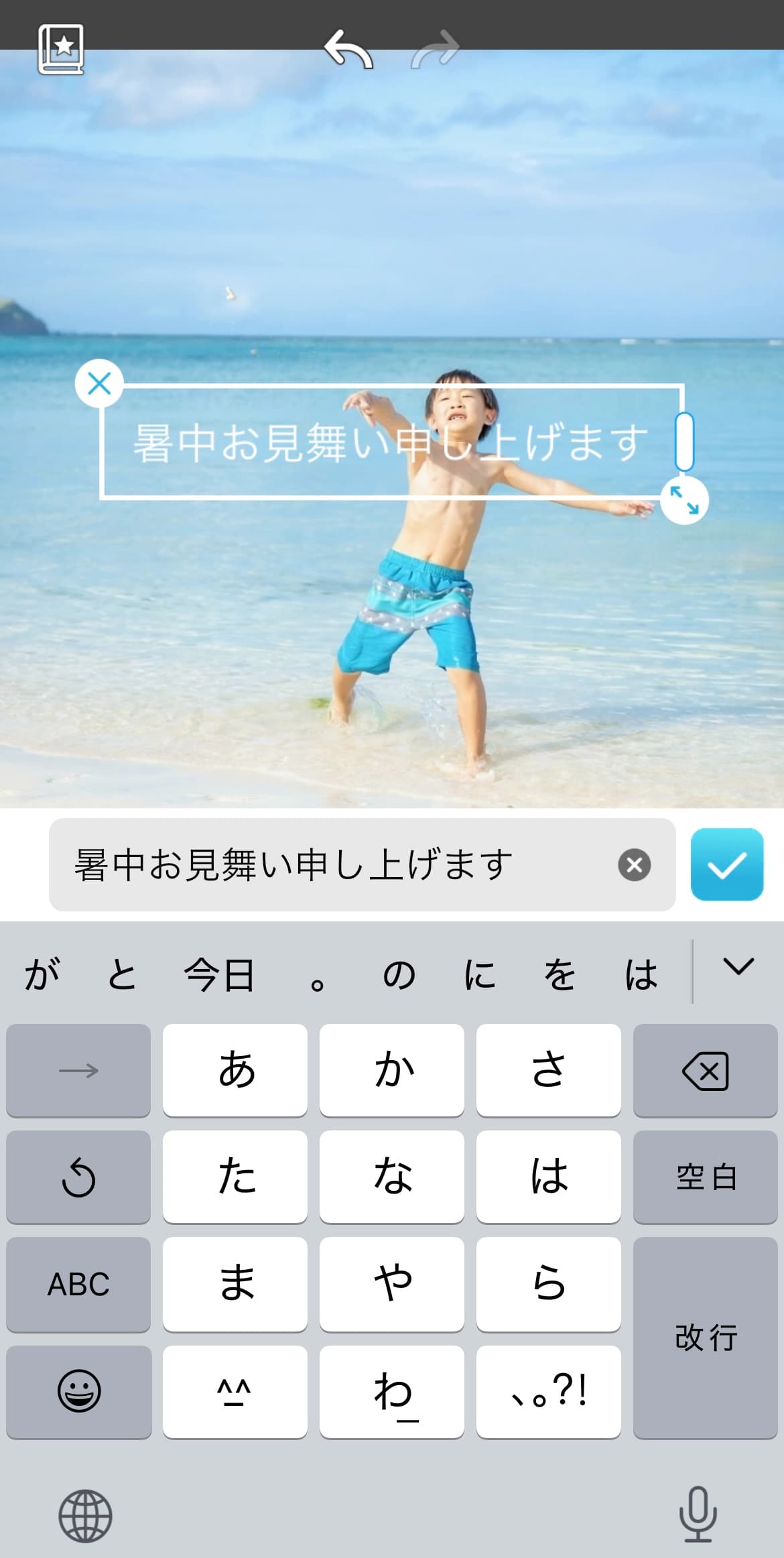Select the suggestion 今日
784x1558 pixels.
219,975
